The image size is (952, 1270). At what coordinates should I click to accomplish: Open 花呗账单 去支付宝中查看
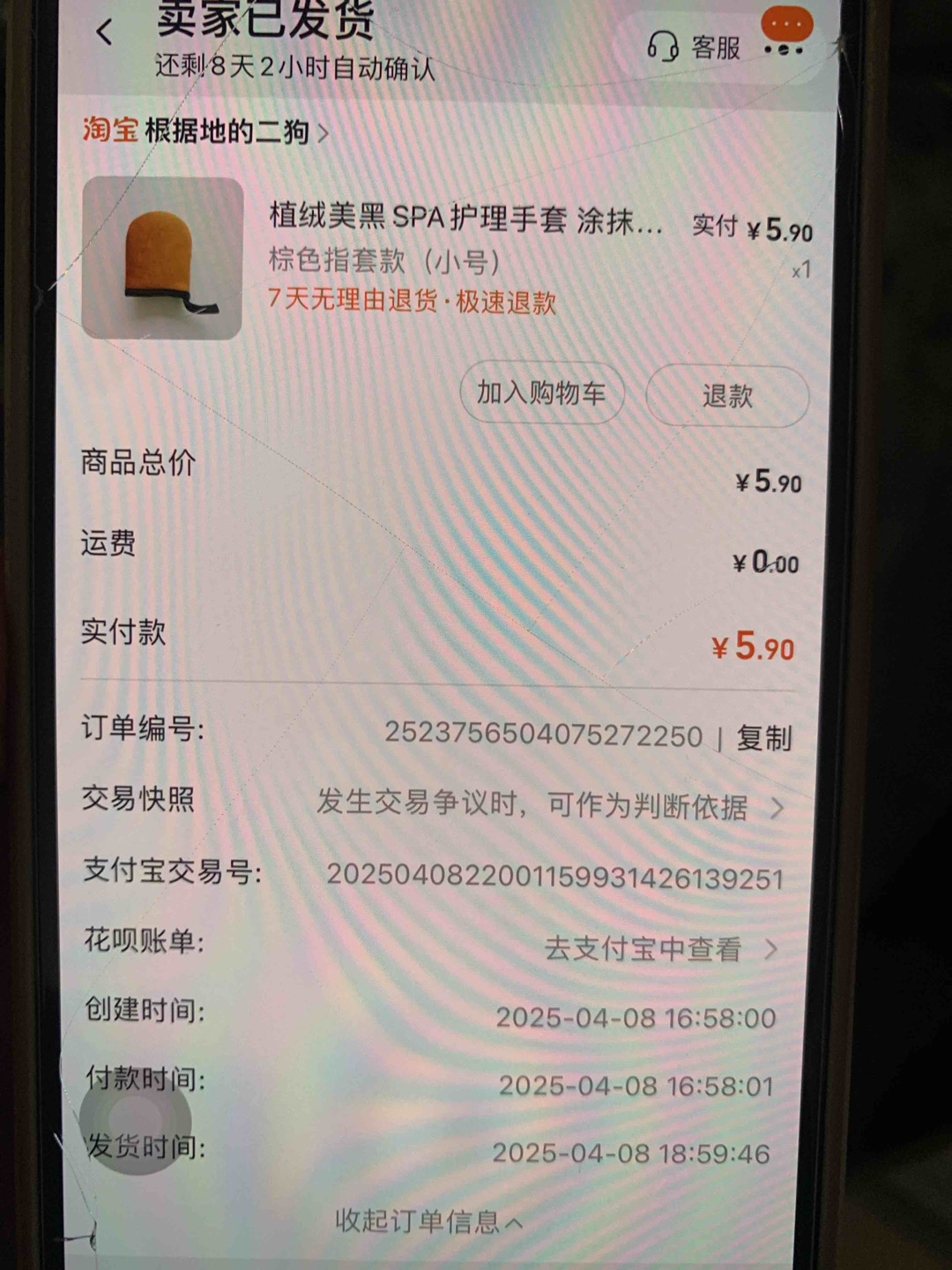[x=659, y=949]
